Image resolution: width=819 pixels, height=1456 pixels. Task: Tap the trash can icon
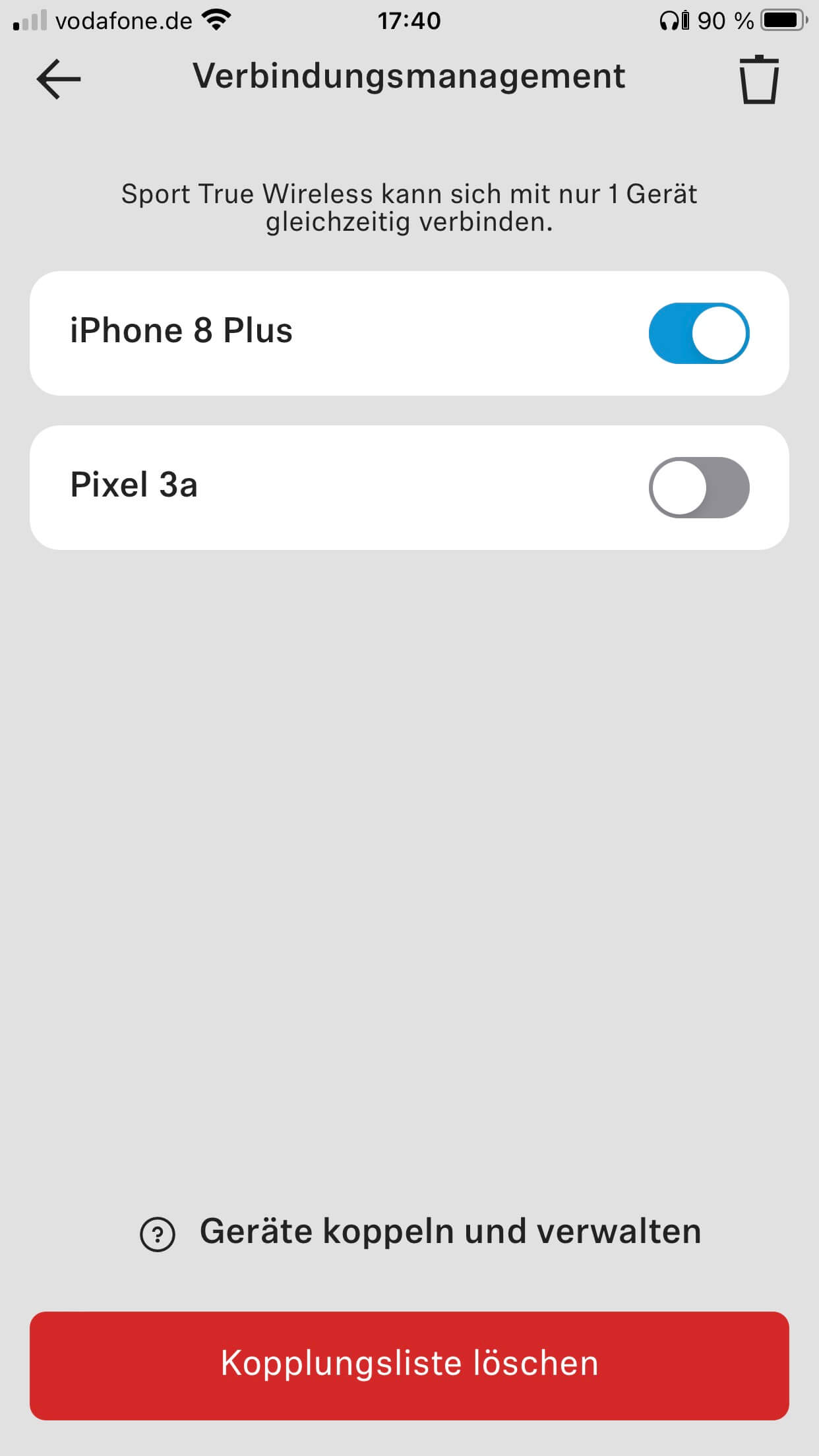click(x=758, y=80)
